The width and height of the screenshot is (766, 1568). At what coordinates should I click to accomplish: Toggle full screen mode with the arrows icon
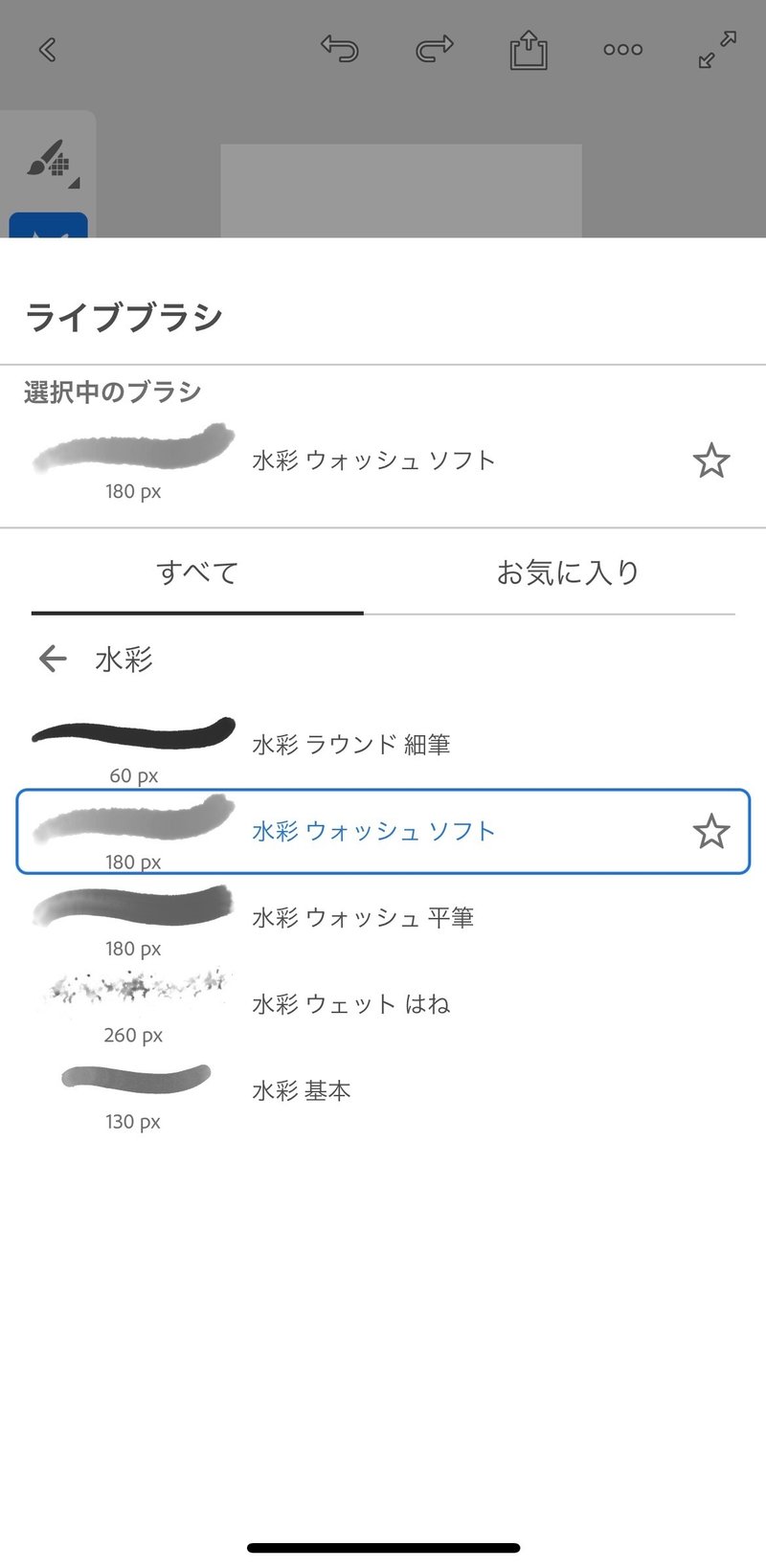[717, 50]
